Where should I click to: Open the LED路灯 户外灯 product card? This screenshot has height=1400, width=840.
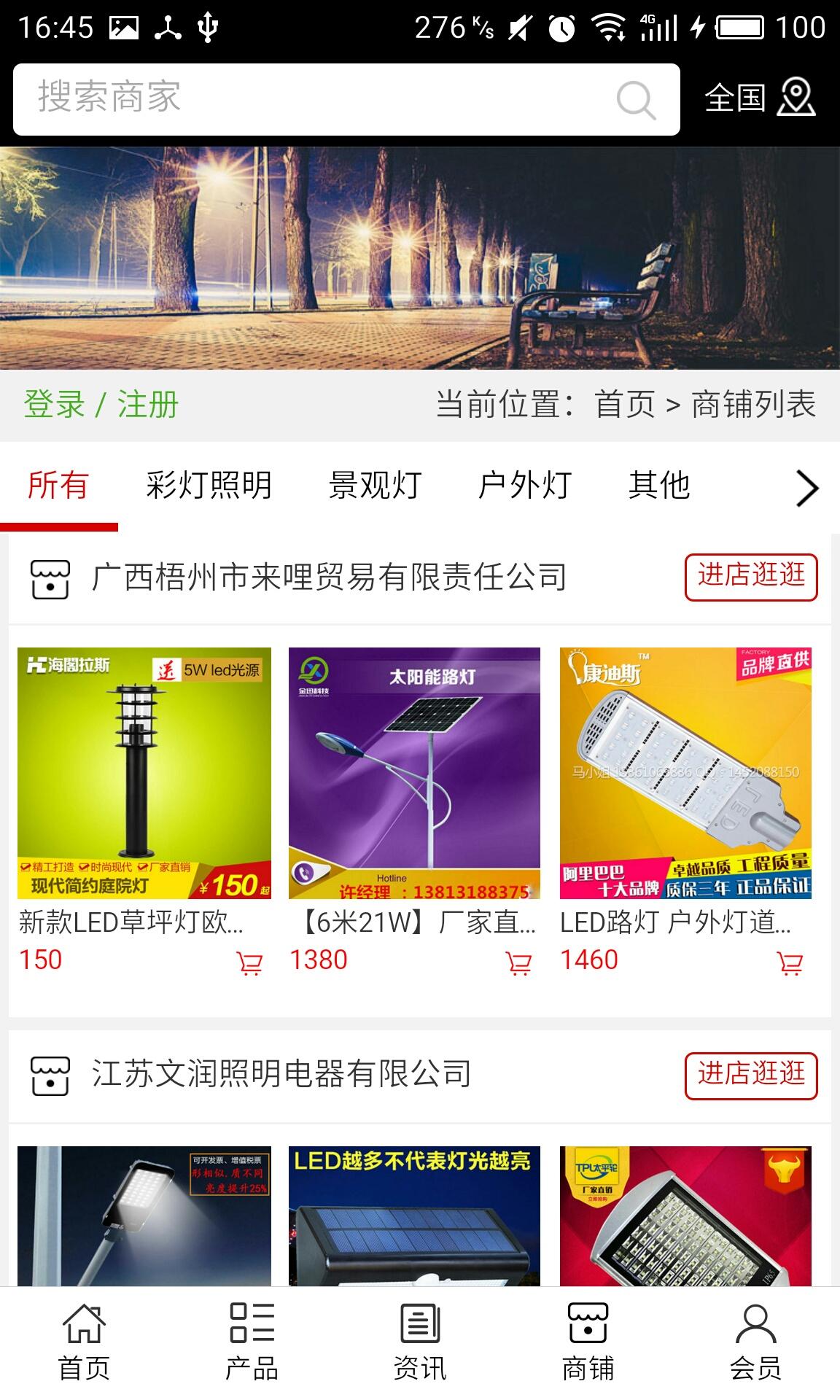coord(685,773)
